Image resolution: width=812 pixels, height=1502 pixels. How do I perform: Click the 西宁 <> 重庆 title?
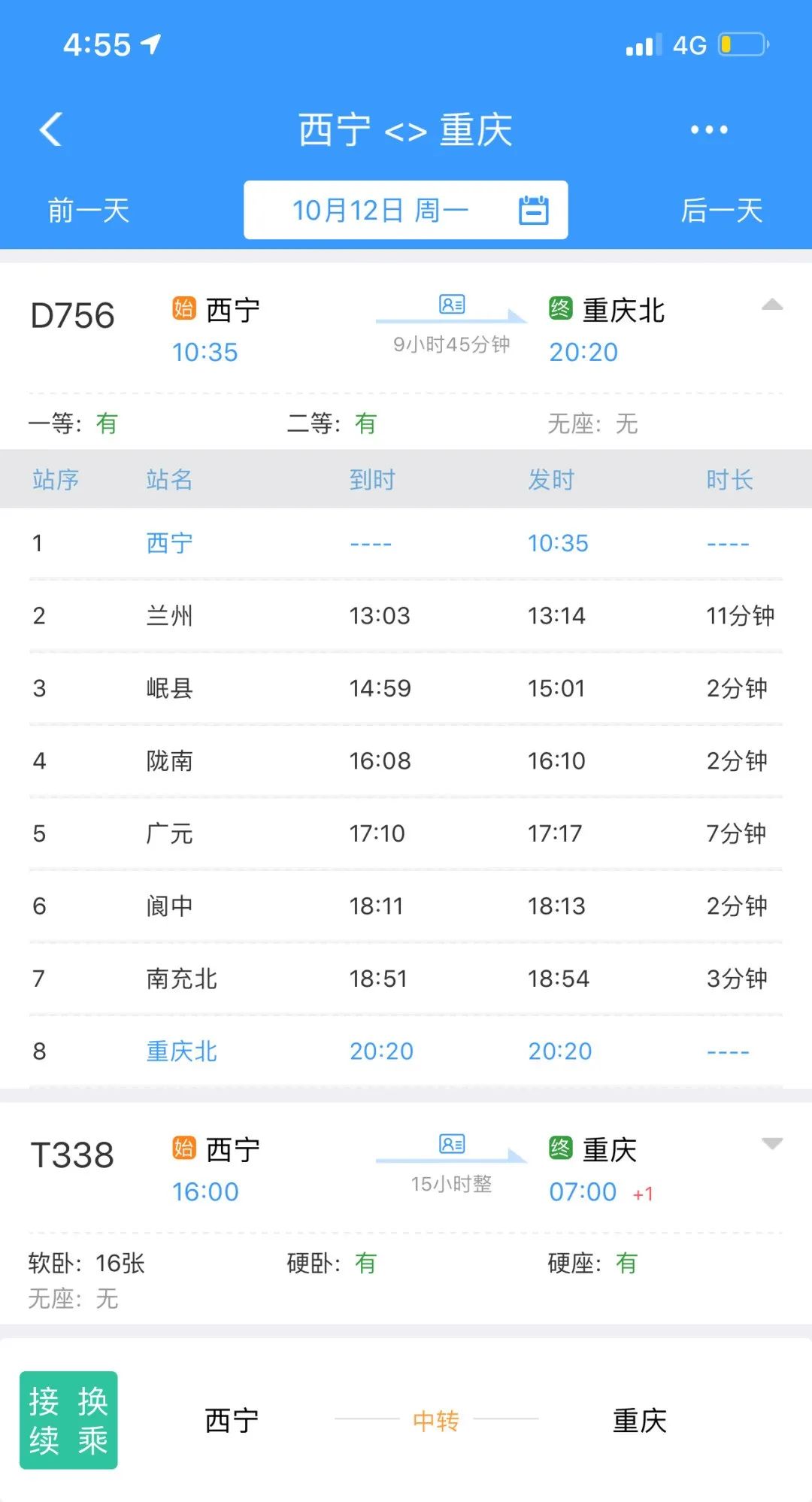405,128
